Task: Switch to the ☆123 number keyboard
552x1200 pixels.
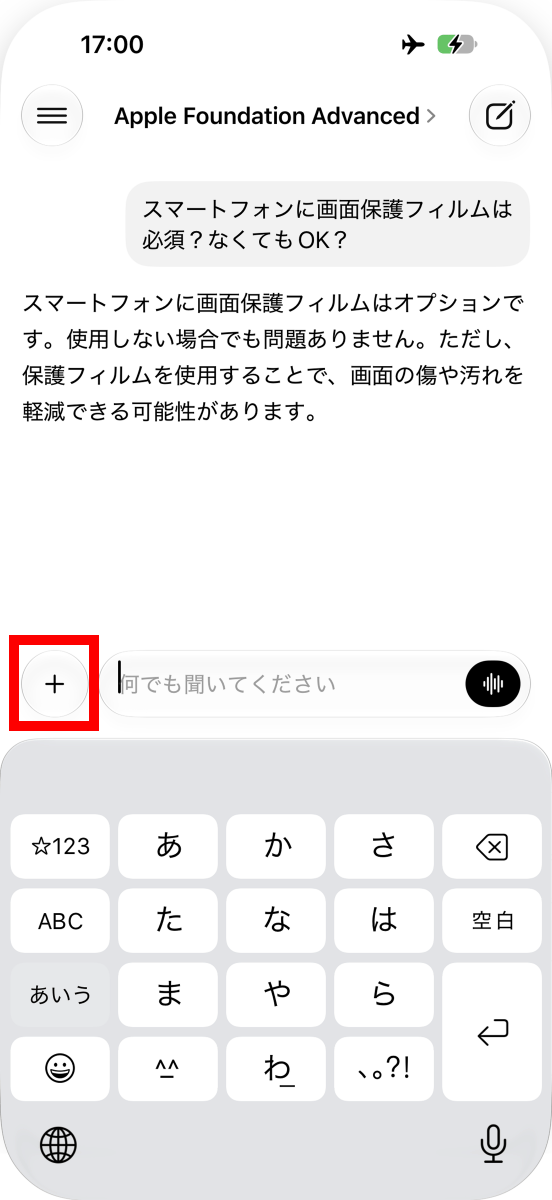Action: point(60,847)
